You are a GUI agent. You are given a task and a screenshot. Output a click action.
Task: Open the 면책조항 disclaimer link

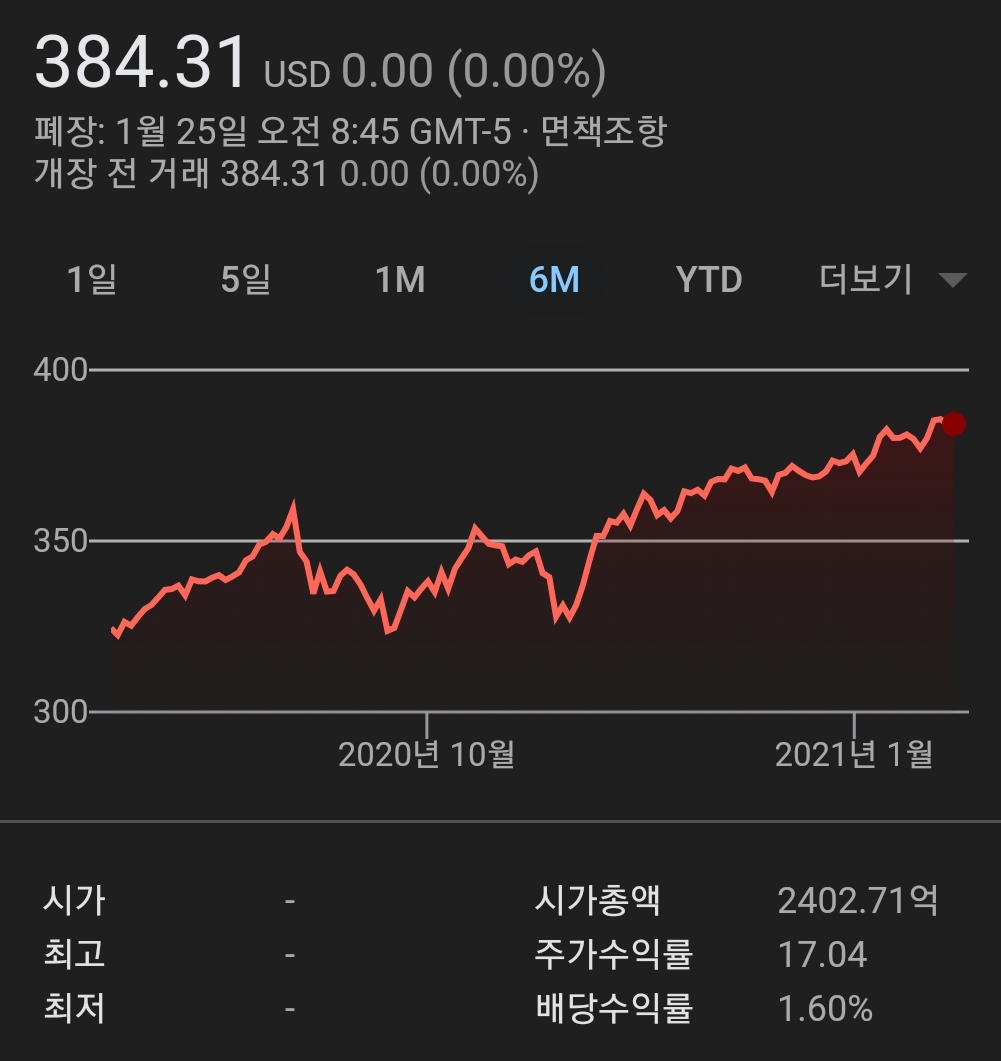(603, 131)
